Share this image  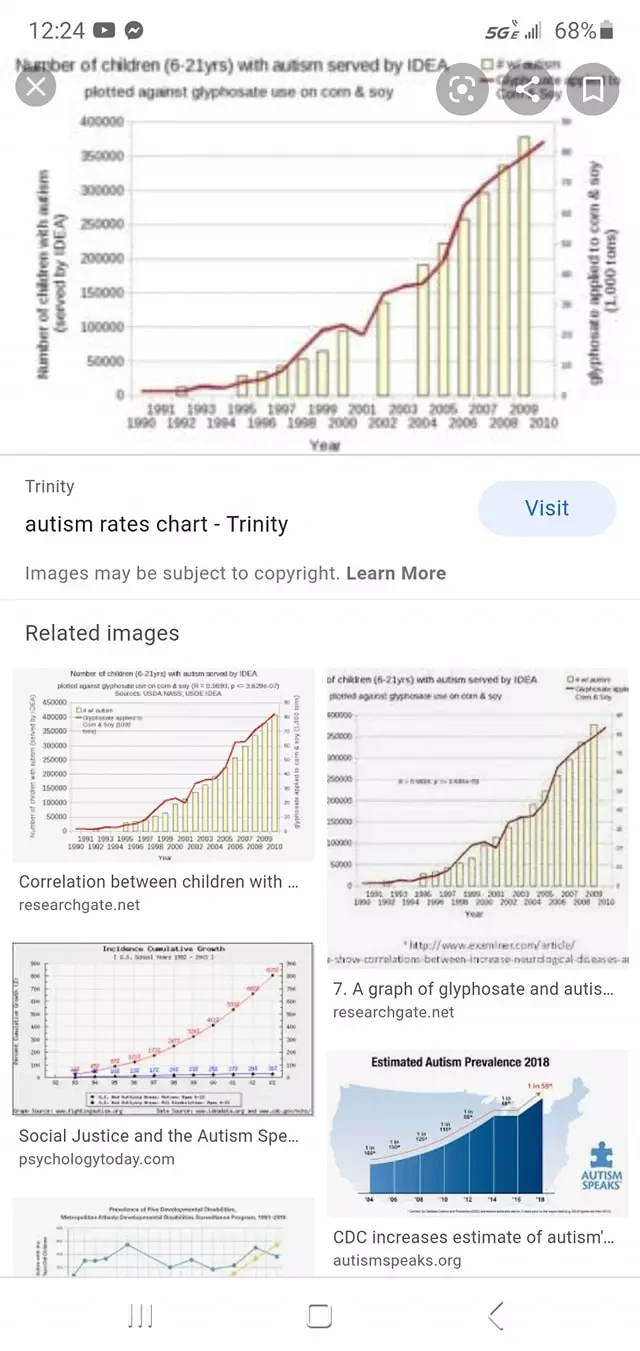(x=528, y=89)
